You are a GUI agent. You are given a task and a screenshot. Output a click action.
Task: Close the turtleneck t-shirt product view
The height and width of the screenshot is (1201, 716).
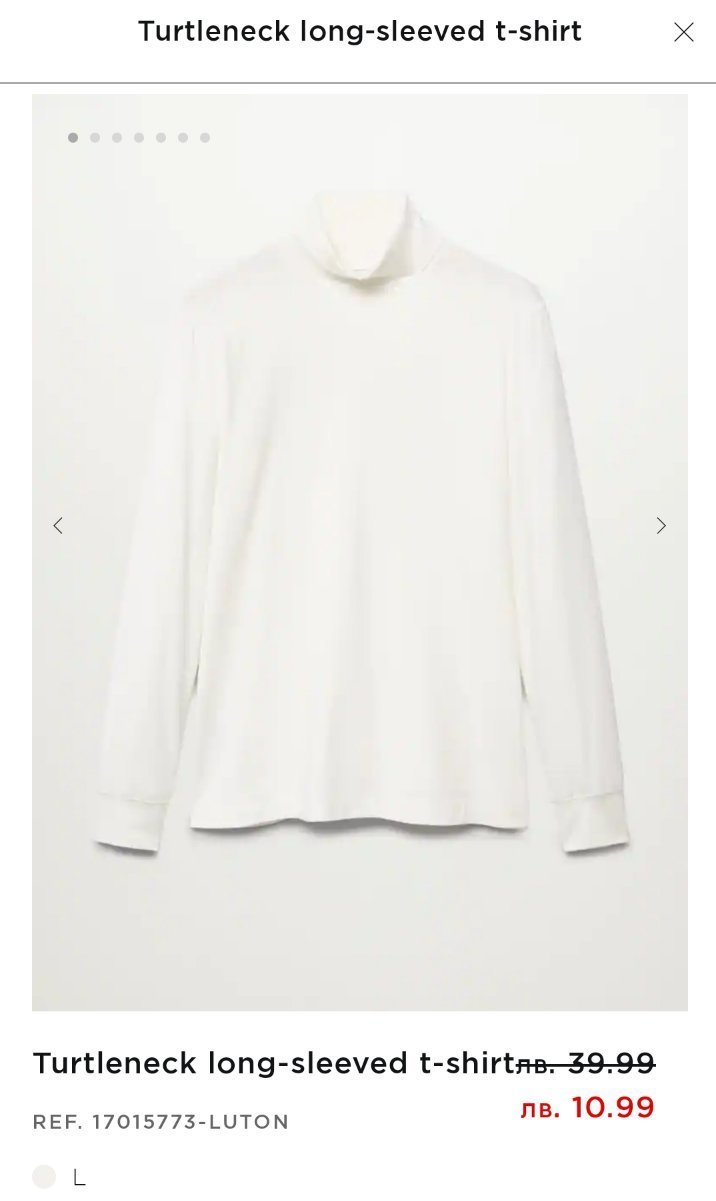pos(684,33)
